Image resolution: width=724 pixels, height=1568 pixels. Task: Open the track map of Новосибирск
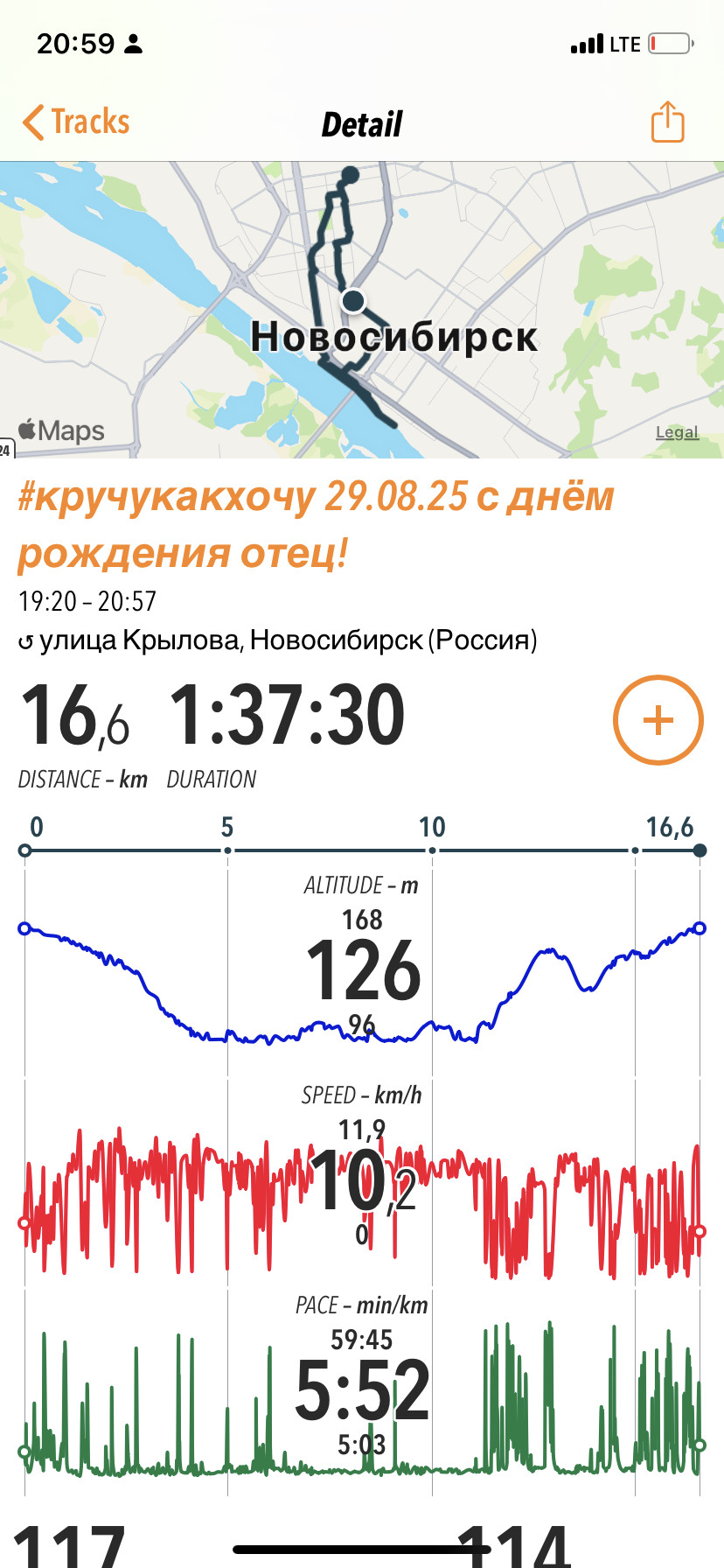point(362,310)
